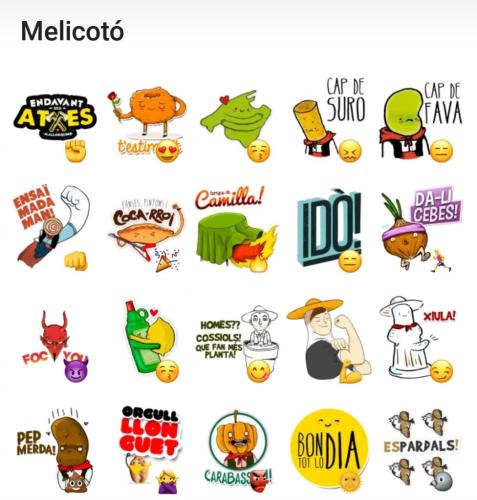
Task: Open the Ensaïmadaman sticker
Action: click(x=53, y=228)
